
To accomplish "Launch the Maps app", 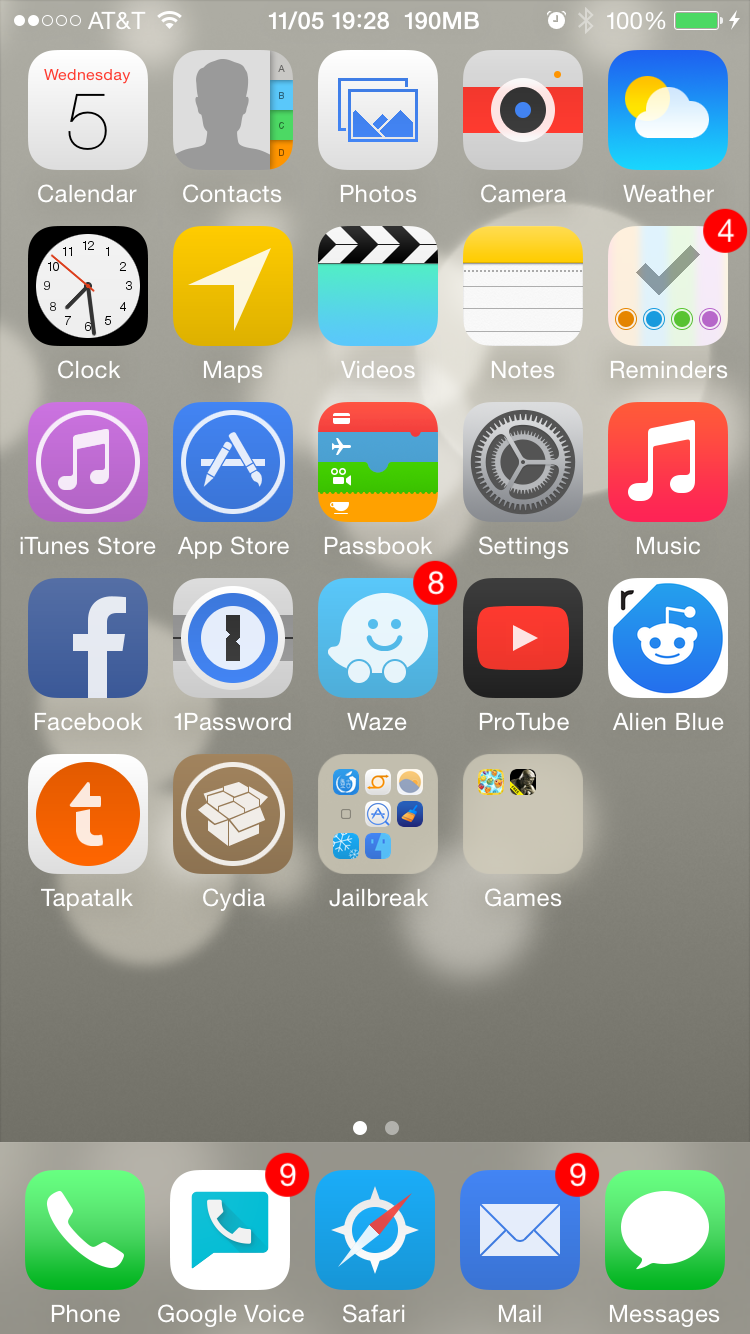I will (233, 286).
